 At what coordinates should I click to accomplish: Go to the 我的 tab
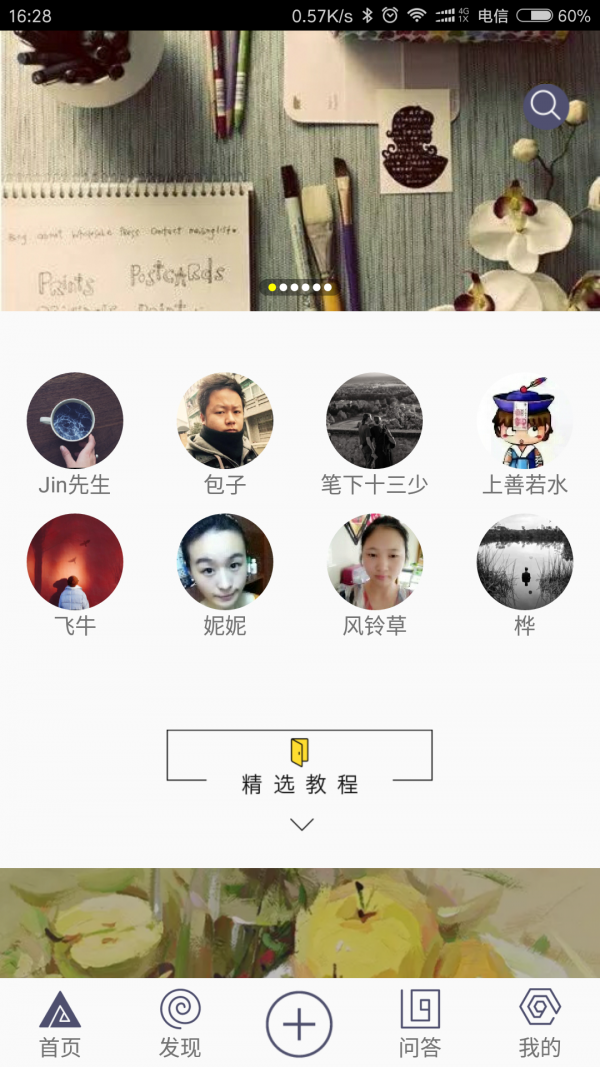point(539,1023)
